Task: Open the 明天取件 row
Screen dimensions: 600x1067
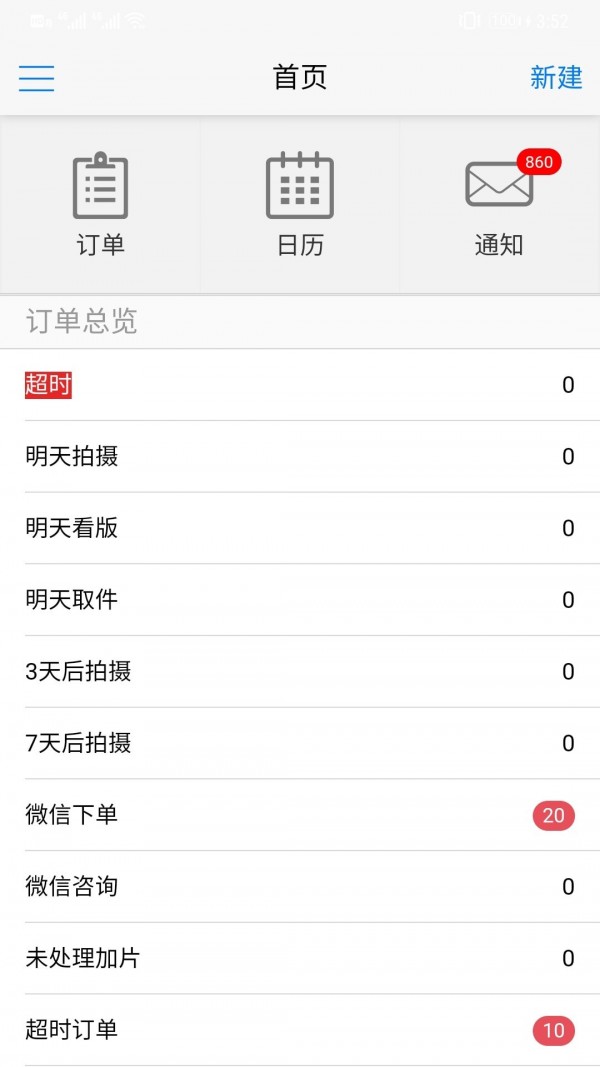Action: pyautogui.click(x=300, y=600)
